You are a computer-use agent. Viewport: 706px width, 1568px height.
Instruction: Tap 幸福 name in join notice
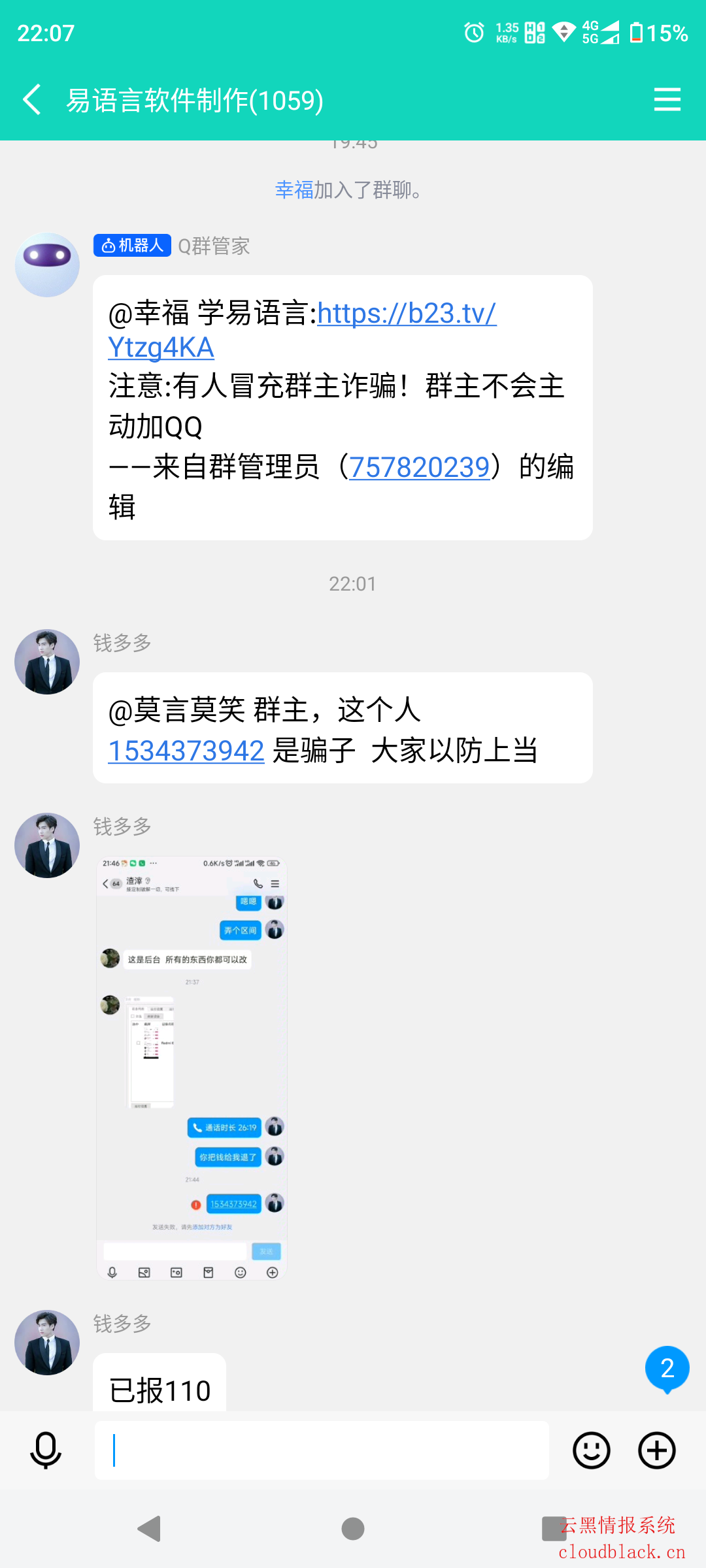(294, 190)
